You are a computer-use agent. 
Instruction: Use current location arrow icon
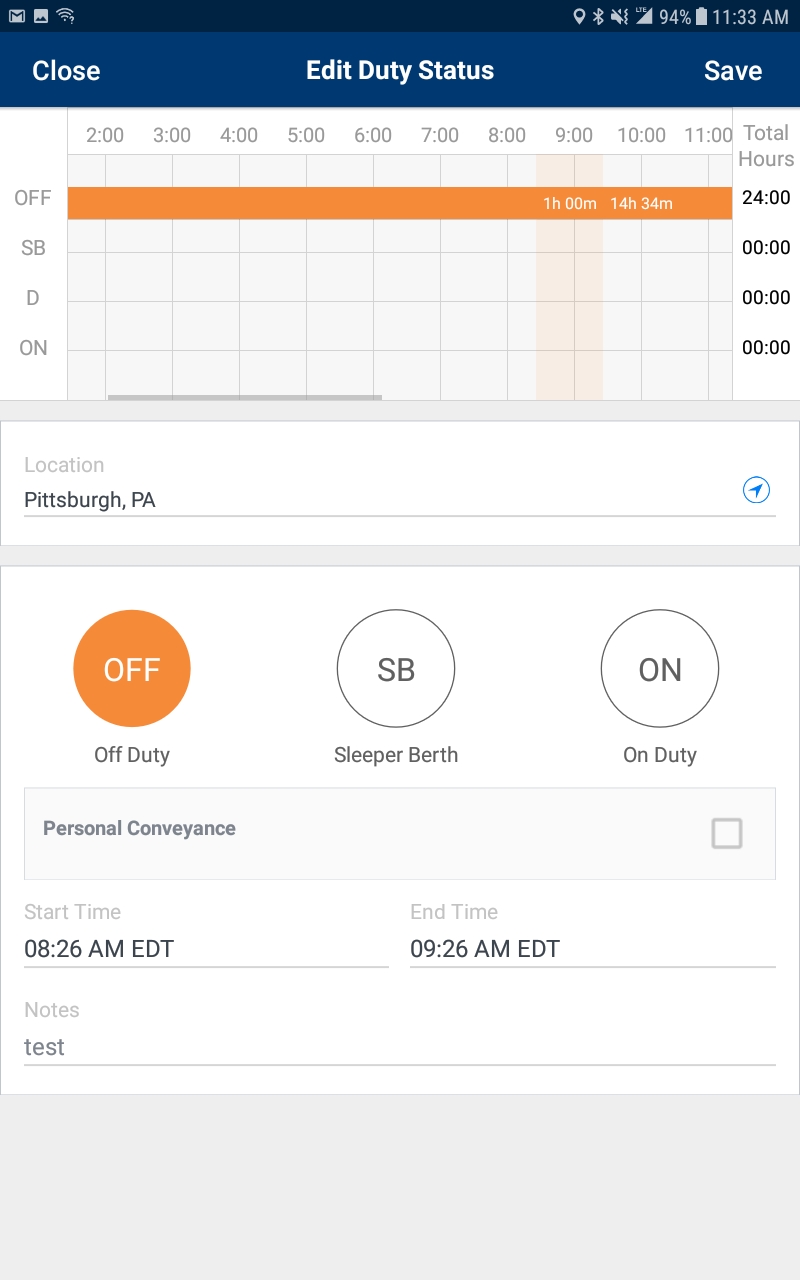[757, 490]
